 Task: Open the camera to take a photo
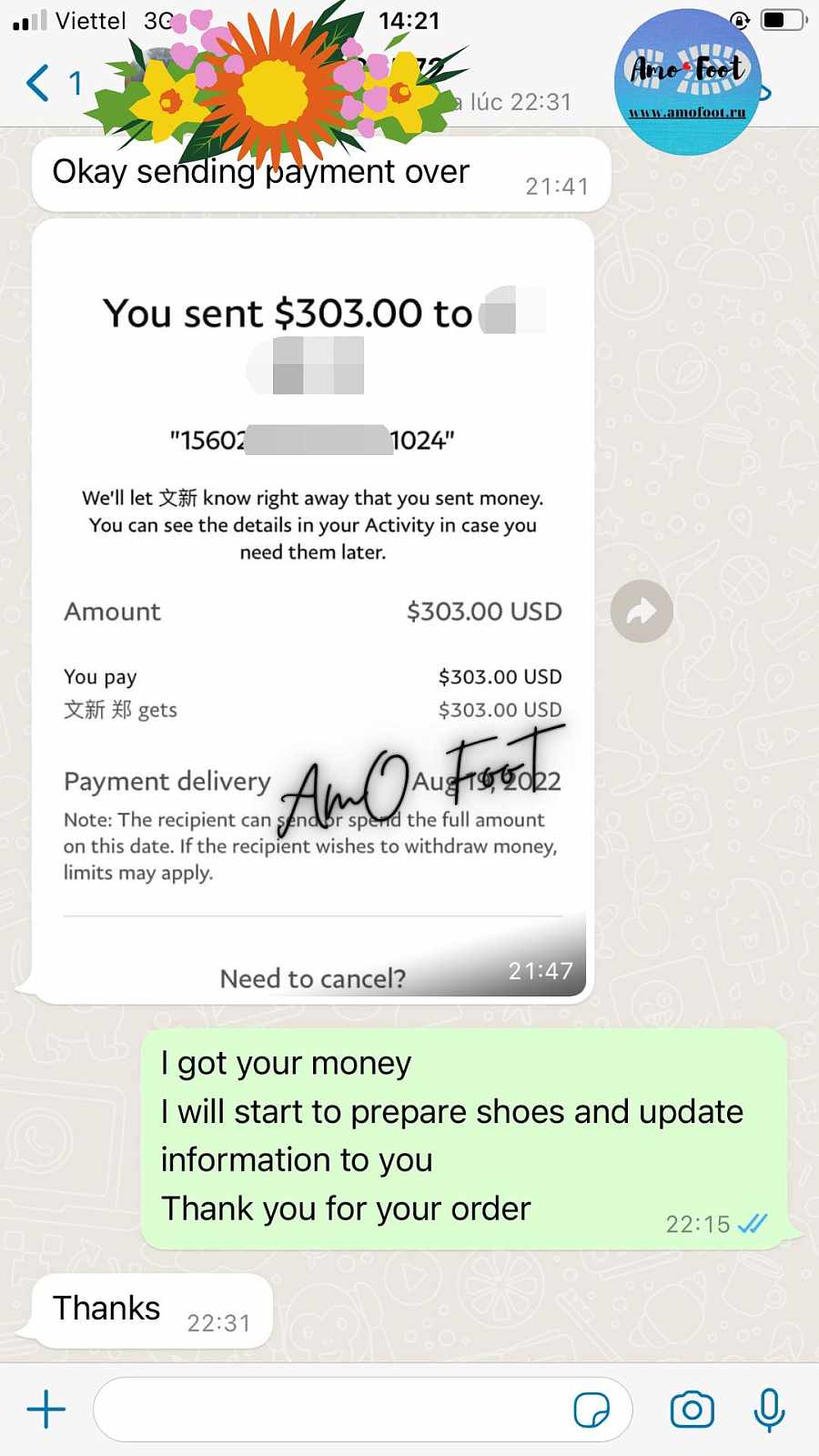point(692,1410)
